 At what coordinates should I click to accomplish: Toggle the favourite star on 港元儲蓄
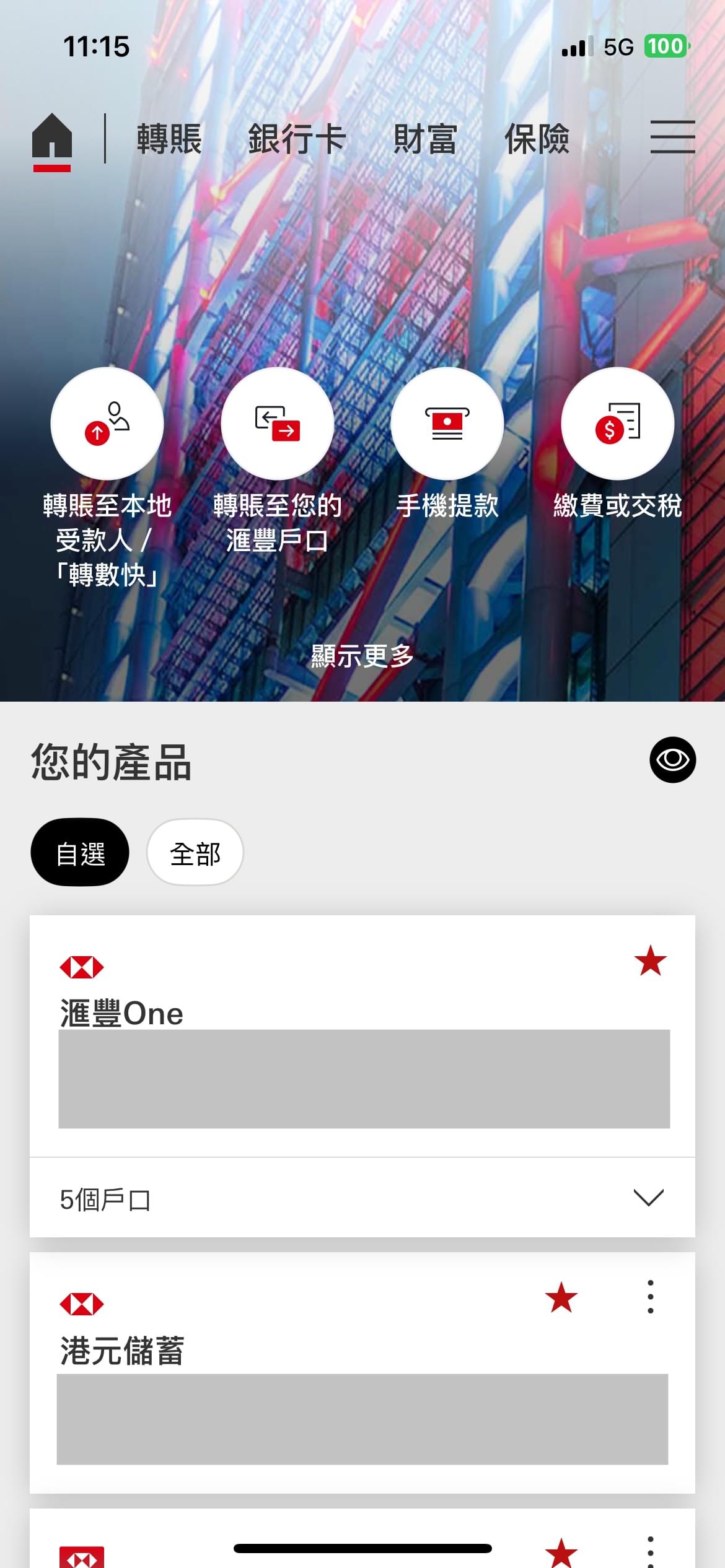click(561, 1297)
